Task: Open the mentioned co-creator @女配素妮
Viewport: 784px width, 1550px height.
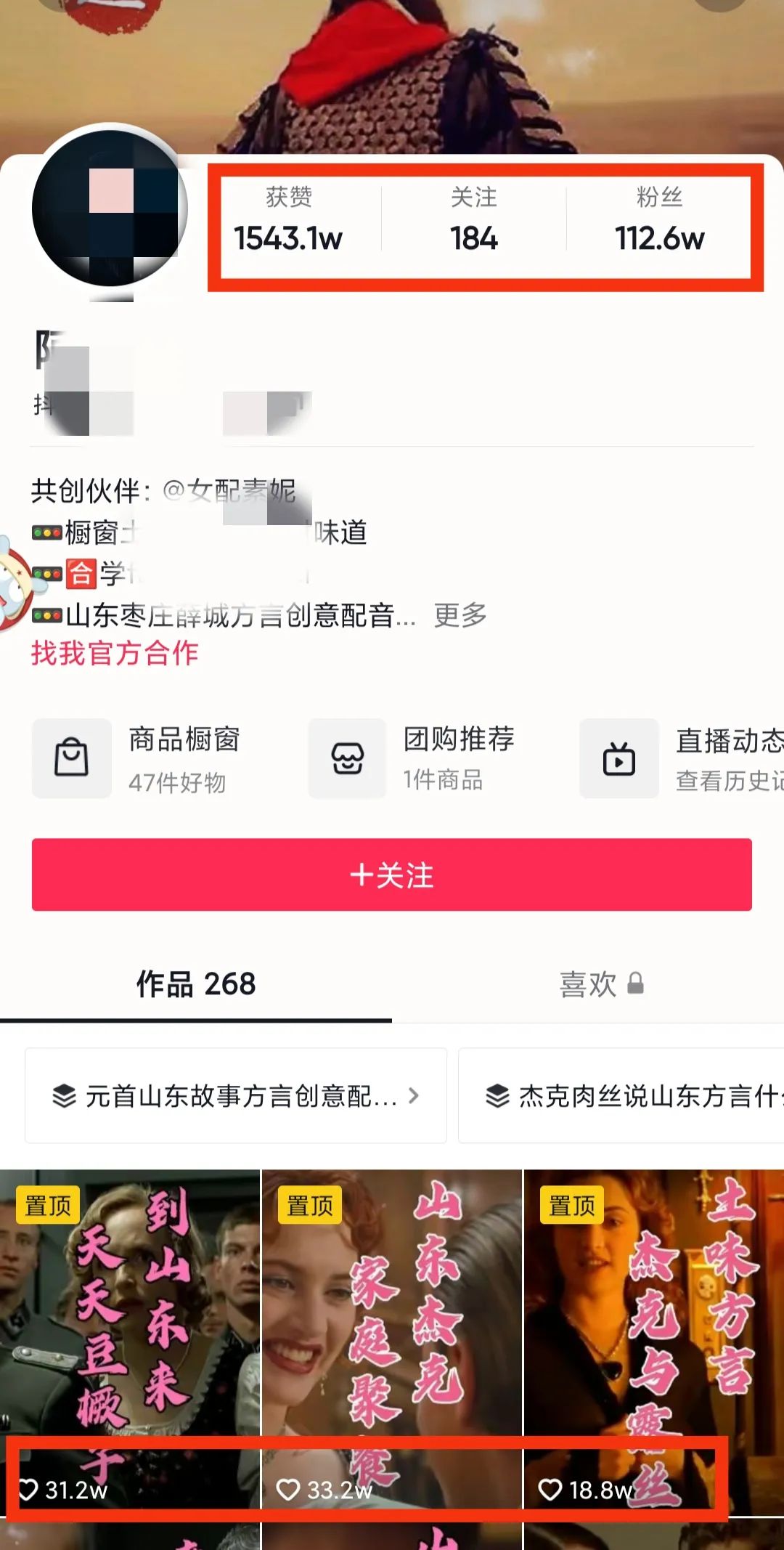Action: (x=229, y=492)
